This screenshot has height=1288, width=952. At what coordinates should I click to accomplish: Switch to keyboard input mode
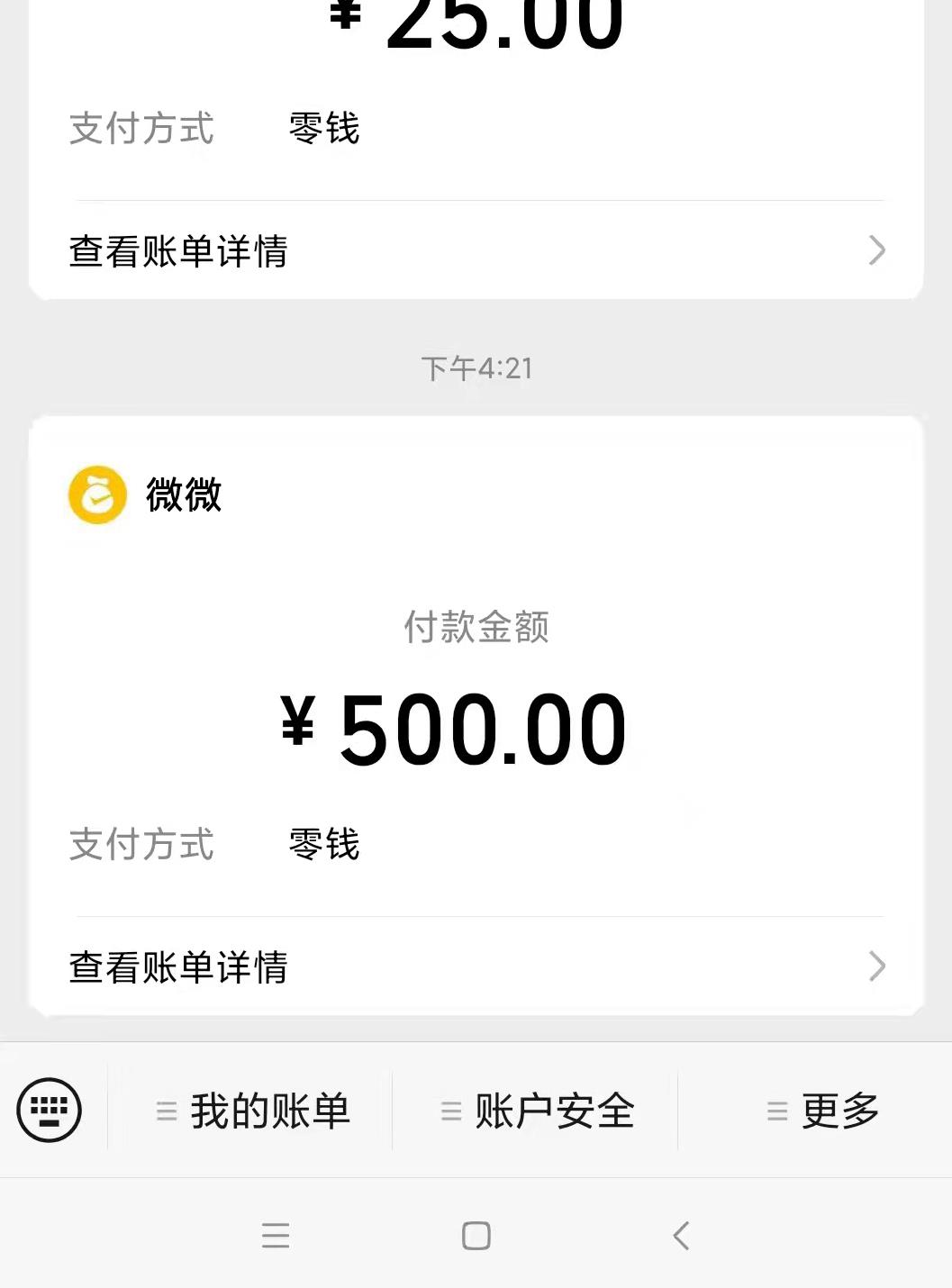(50, 1110)
